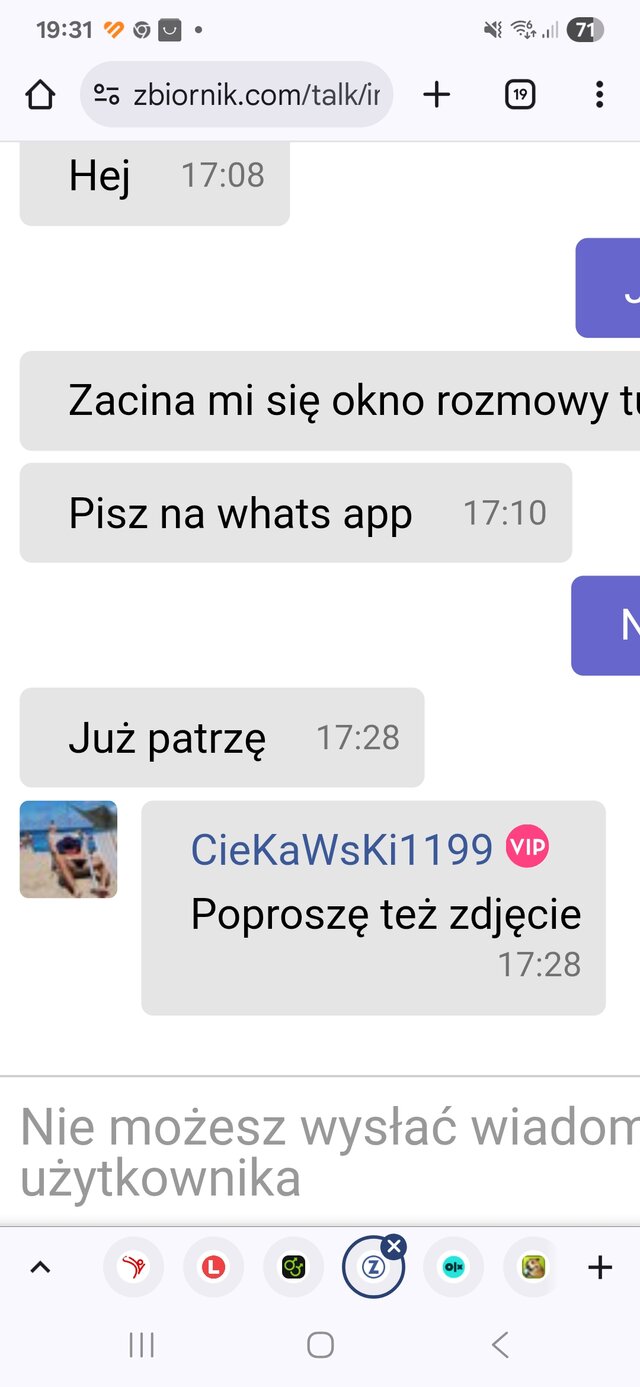This screenshot has width=640, height=1387.
Task: Open the tab switcher showing 19 tabs
Action: click(520, 95)
